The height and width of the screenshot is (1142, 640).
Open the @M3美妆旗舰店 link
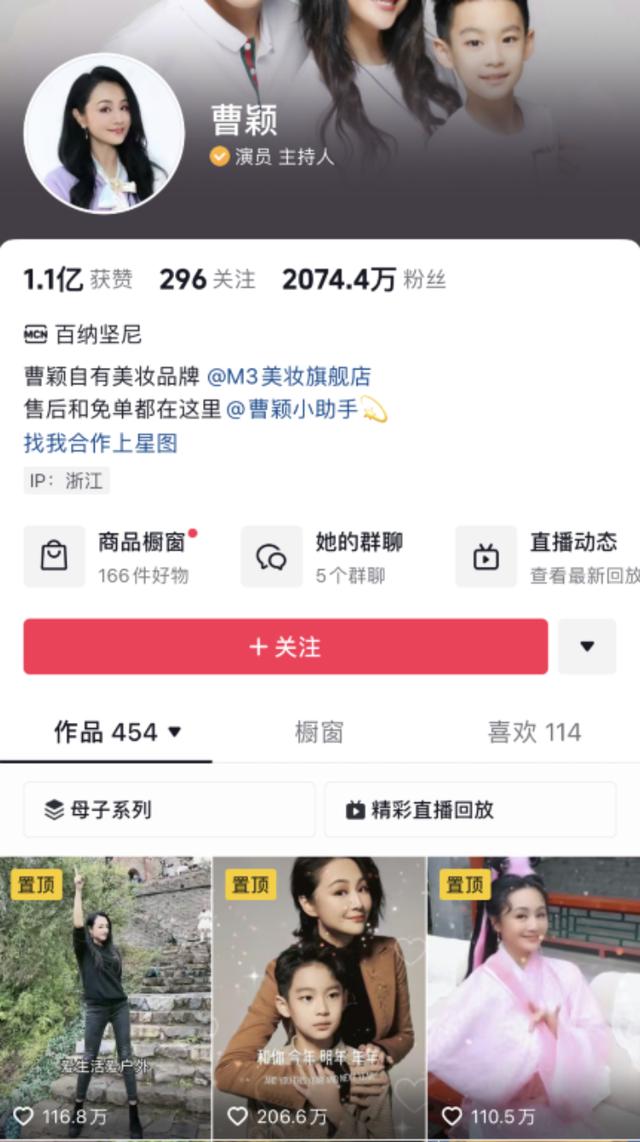point(289,376)
